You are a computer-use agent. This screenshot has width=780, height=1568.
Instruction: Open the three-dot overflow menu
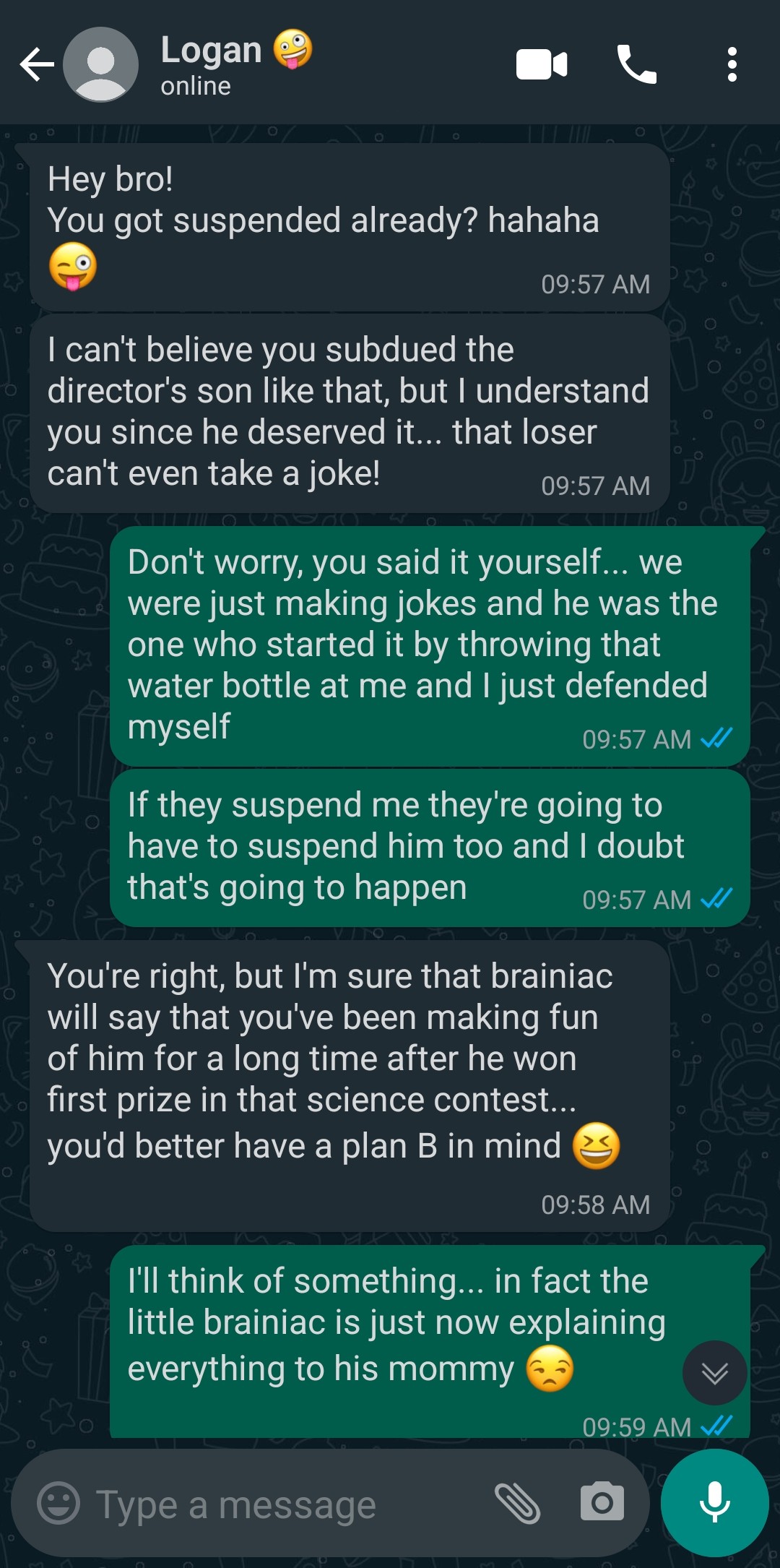[732, 65]
